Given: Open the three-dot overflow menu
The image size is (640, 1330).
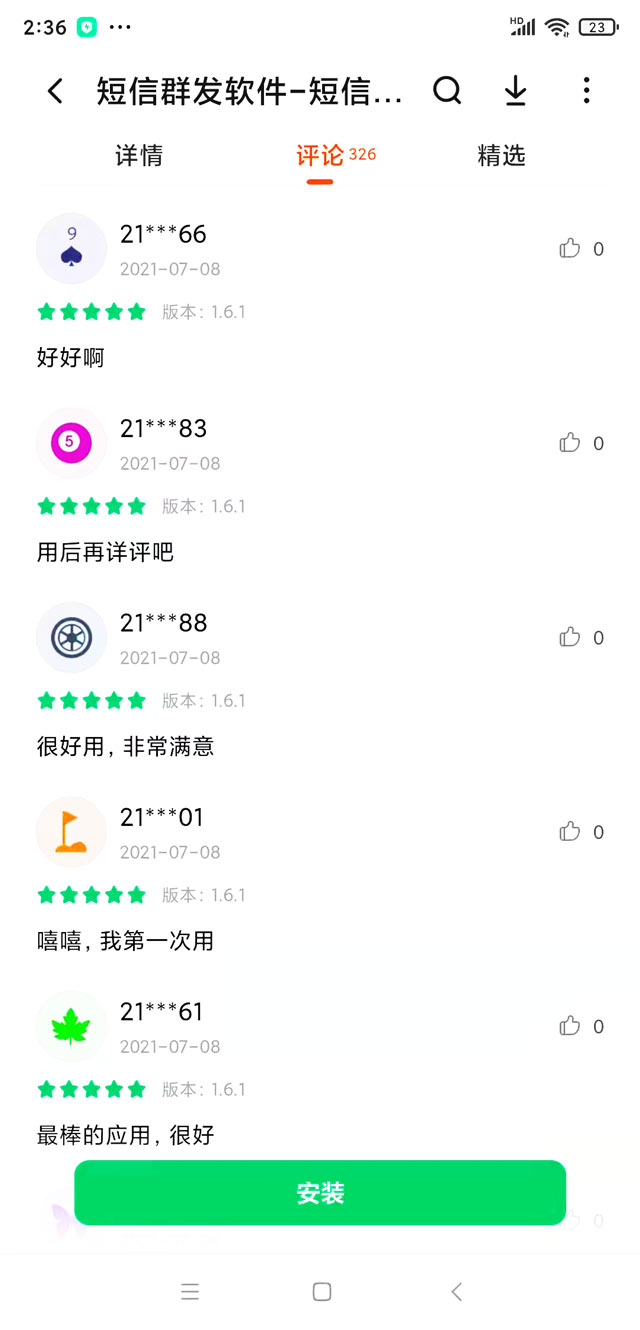Looking at the screenshot, I should [x=586, y=91].
